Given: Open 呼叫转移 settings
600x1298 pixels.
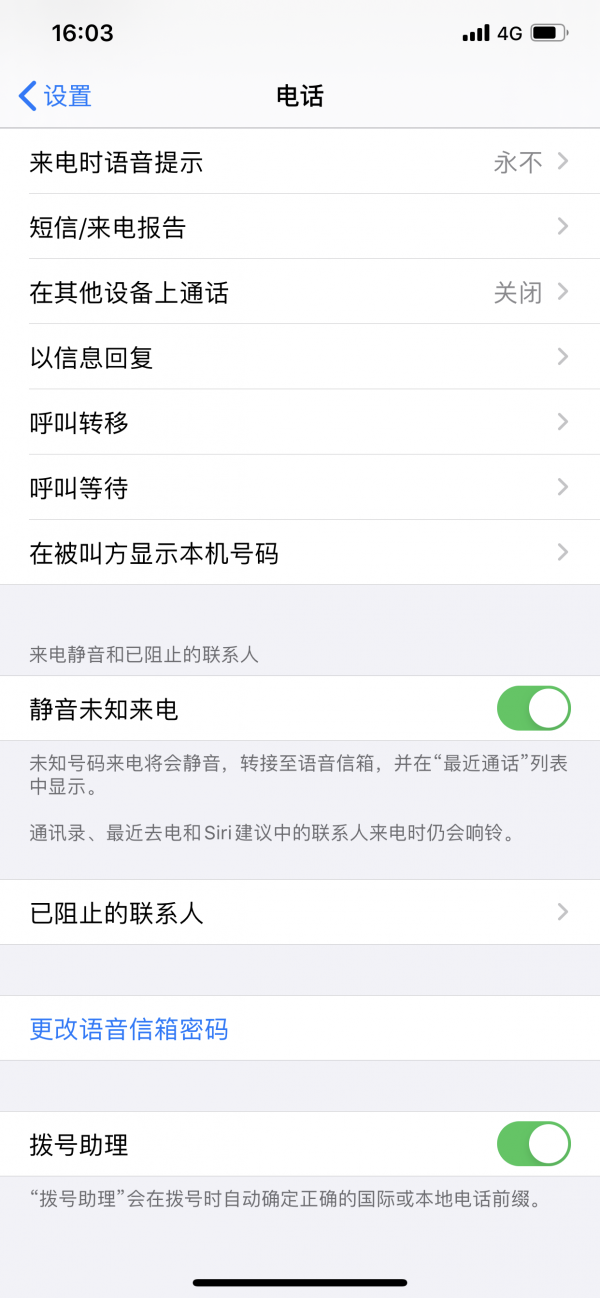Looking at the screenshot, I should point(300,422).
